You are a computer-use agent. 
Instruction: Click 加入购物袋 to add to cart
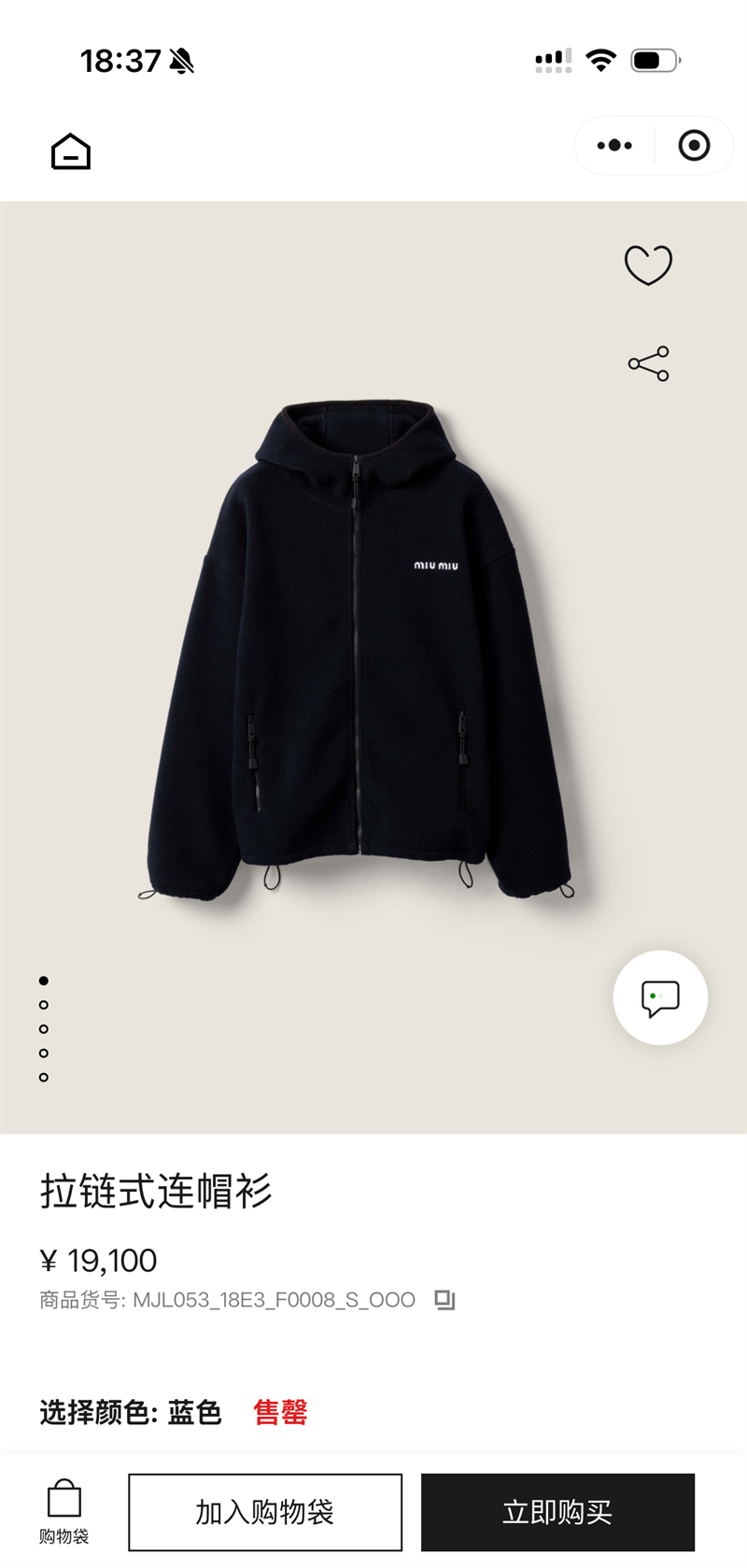264,1511
